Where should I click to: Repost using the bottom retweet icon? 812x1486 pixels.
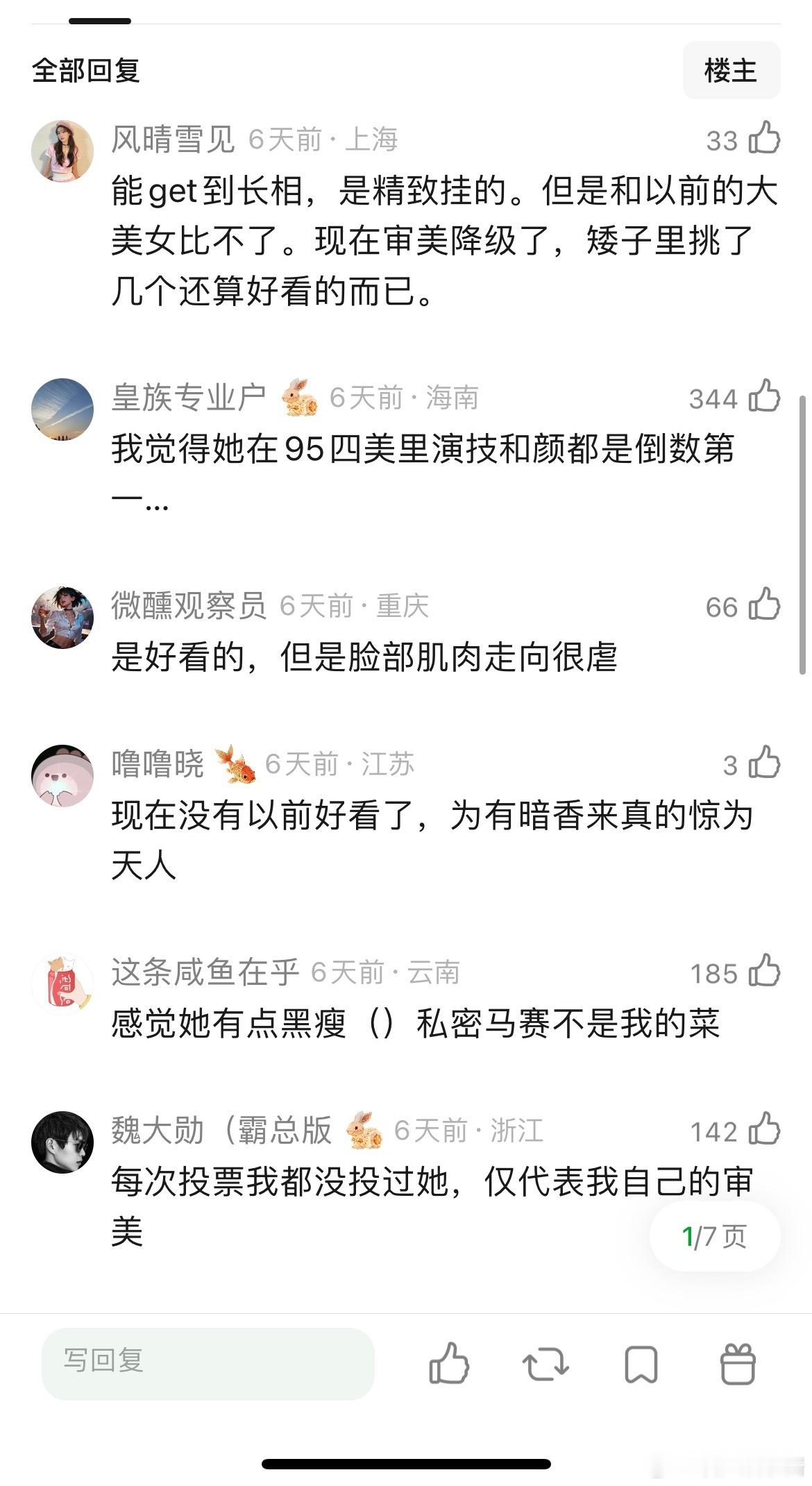(545, 1365)
